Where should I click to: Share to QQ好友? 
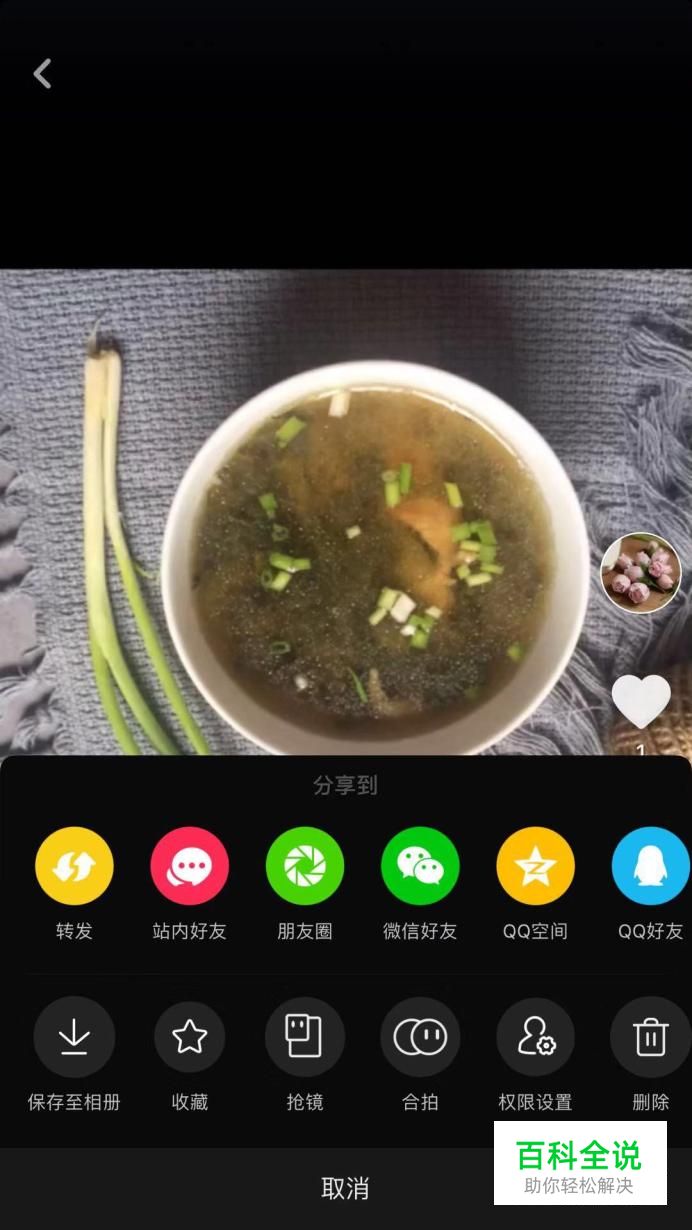[650, 866]
